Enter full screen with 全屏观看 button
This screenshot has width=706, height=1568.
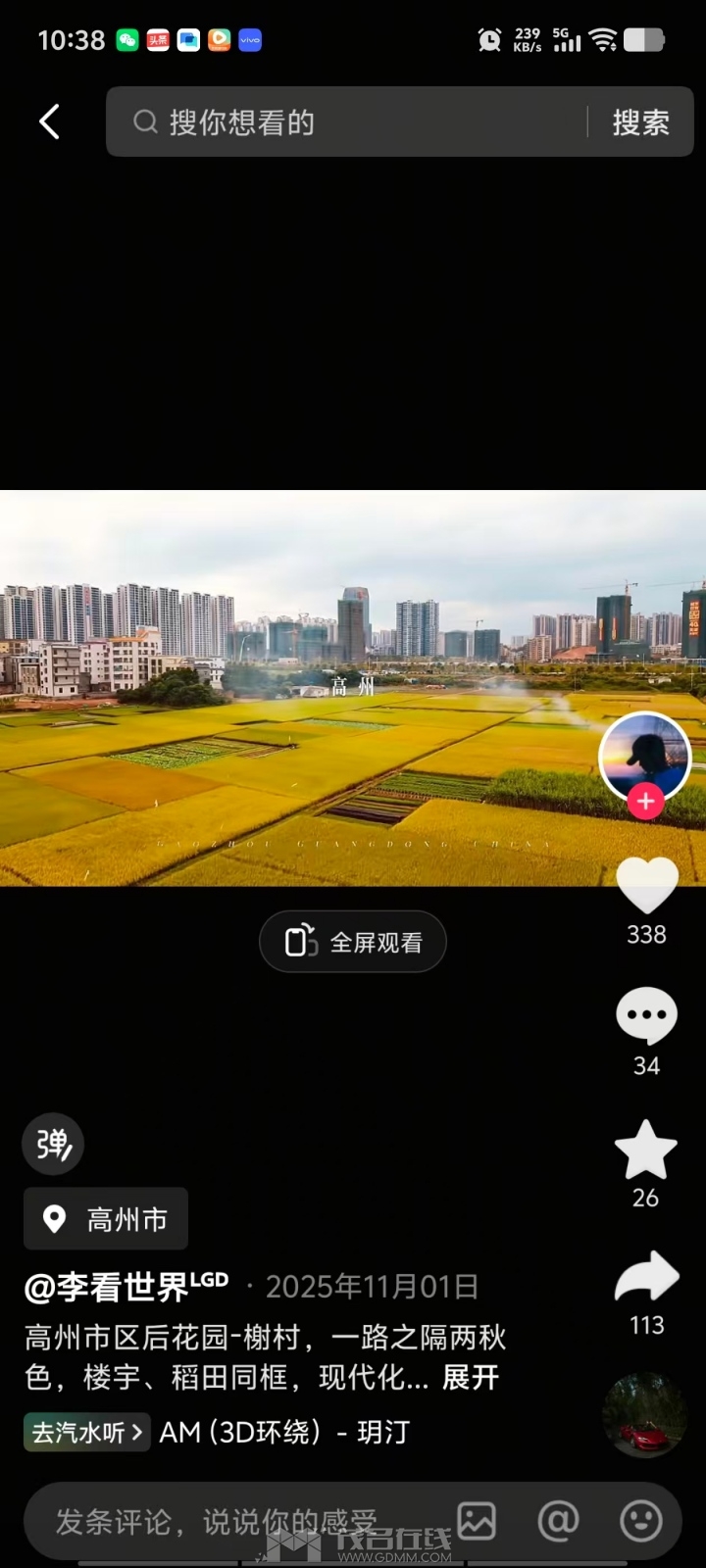352,941
